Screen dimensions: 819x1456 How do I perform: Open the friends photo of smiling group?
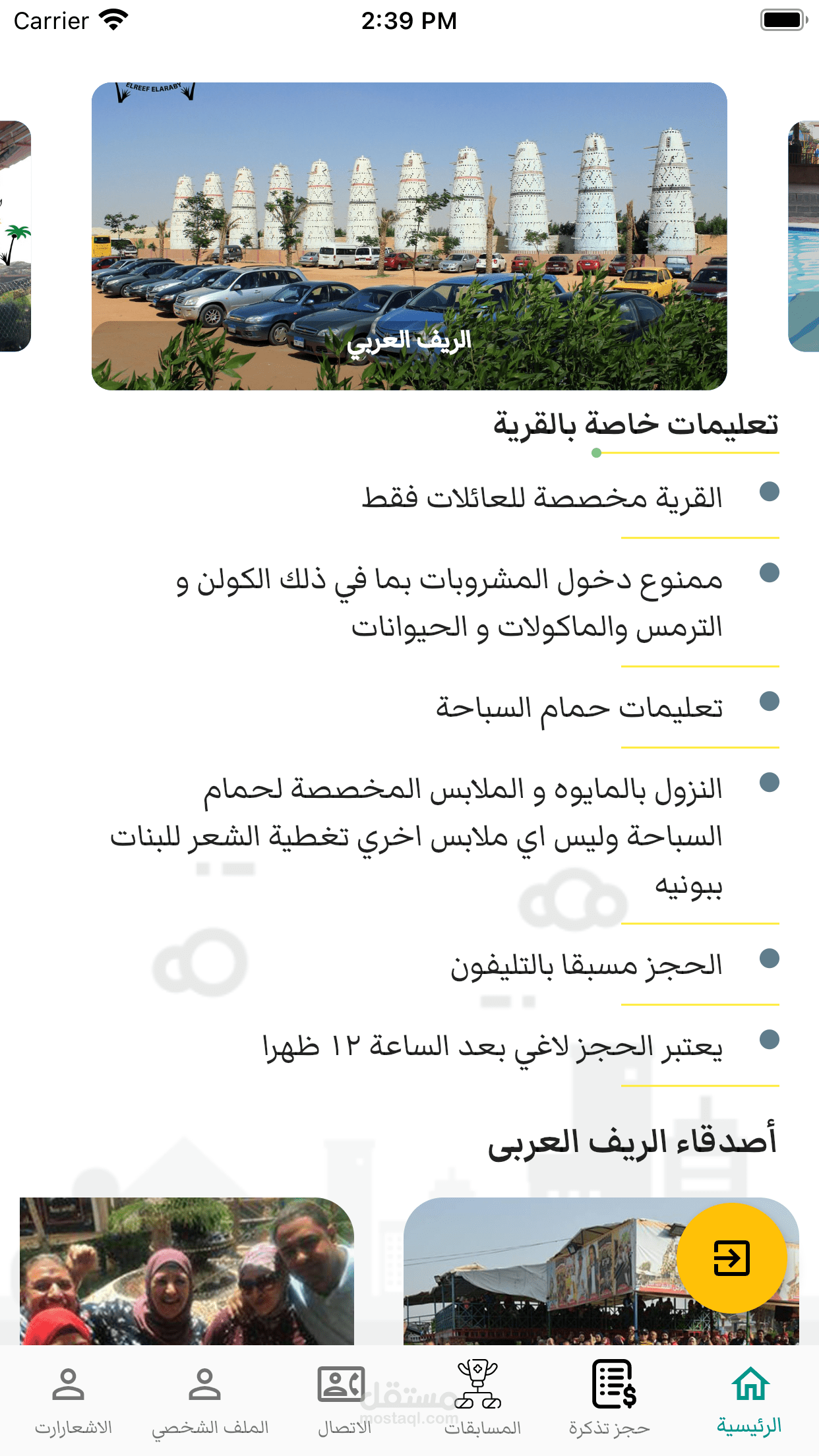pos(187,1271)
